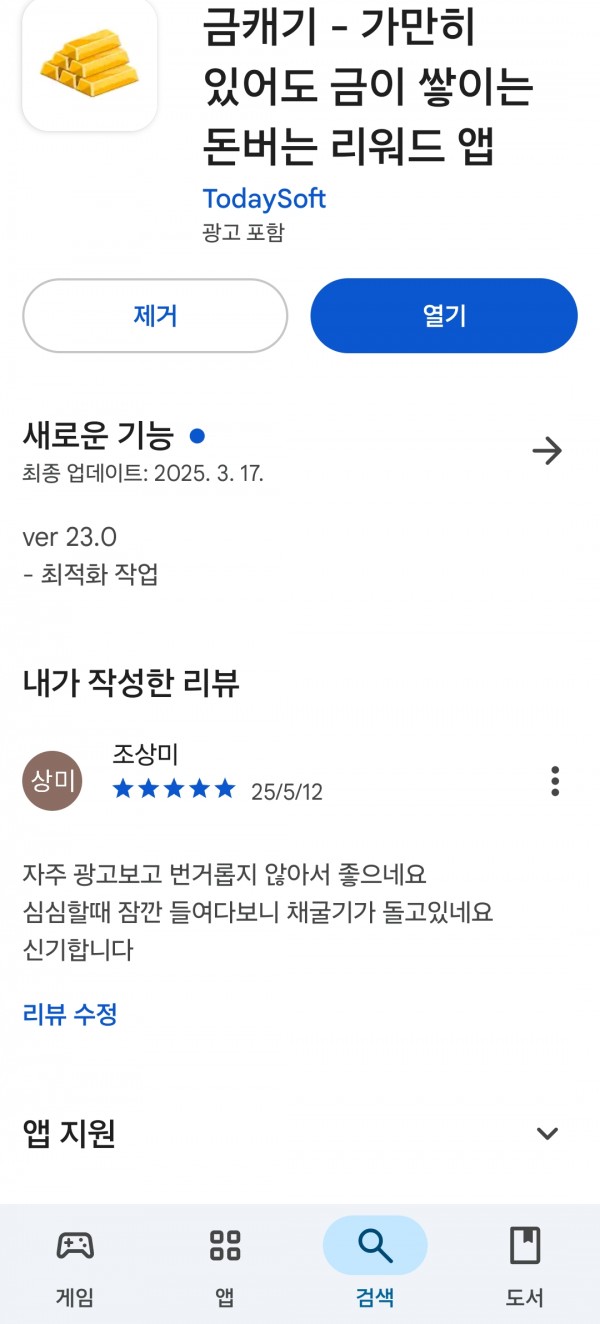Open the app with 열기 button
600x1324 pixels.
tap(444, 316)
